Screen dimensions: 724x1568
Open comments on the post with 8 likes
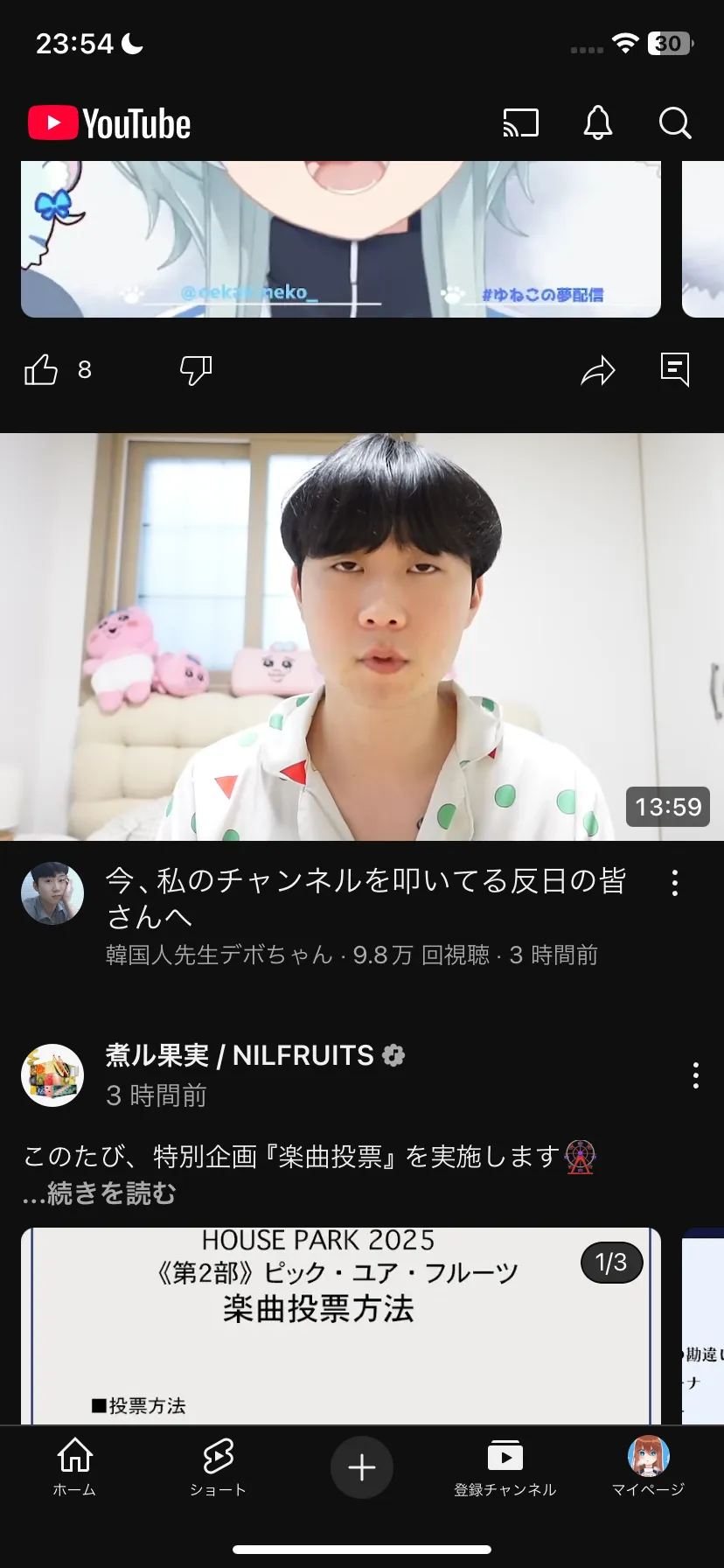(x=675, y=370)
